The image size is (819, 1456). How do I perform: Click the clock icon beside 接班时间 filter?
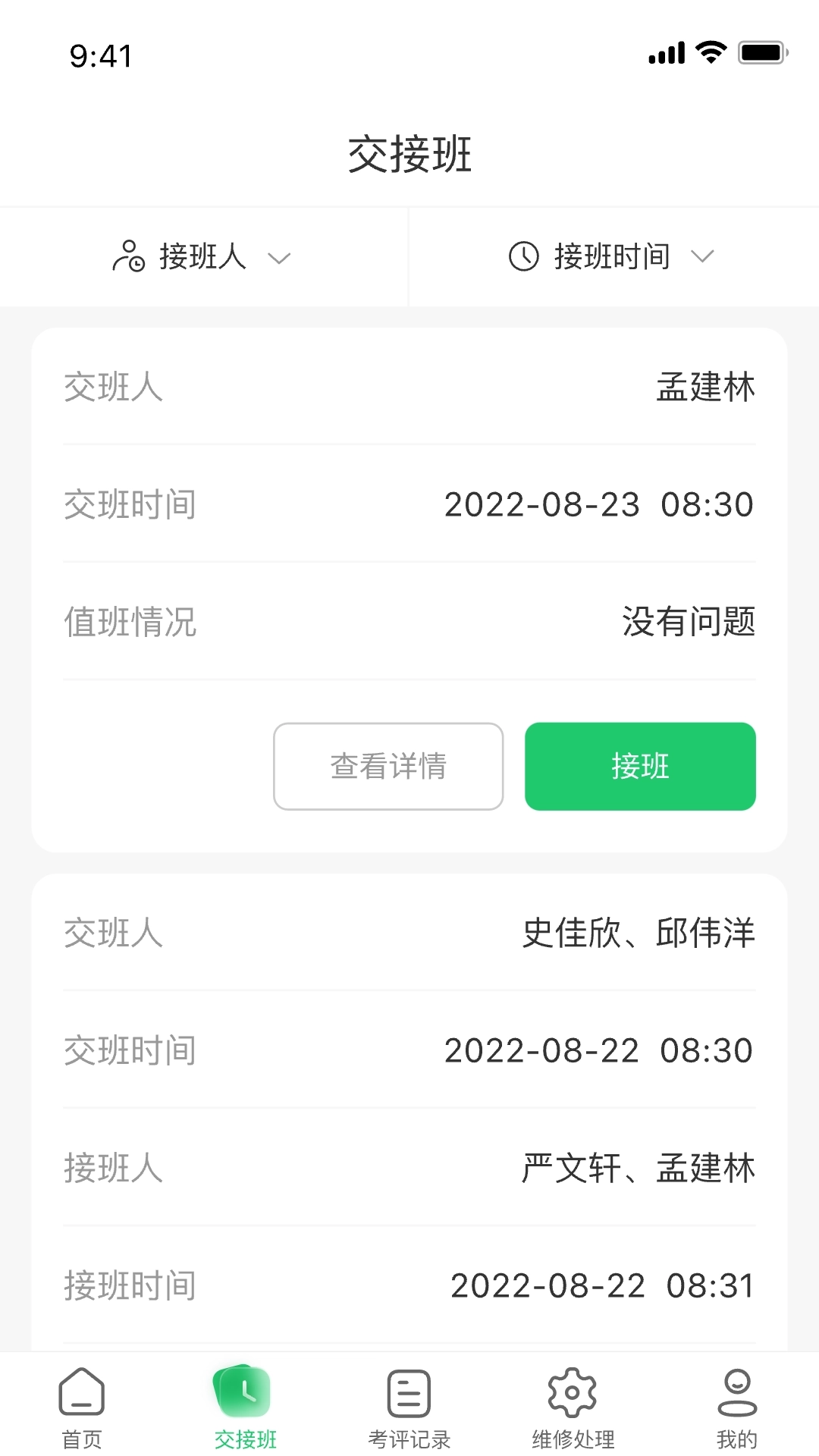coord(523,257)
